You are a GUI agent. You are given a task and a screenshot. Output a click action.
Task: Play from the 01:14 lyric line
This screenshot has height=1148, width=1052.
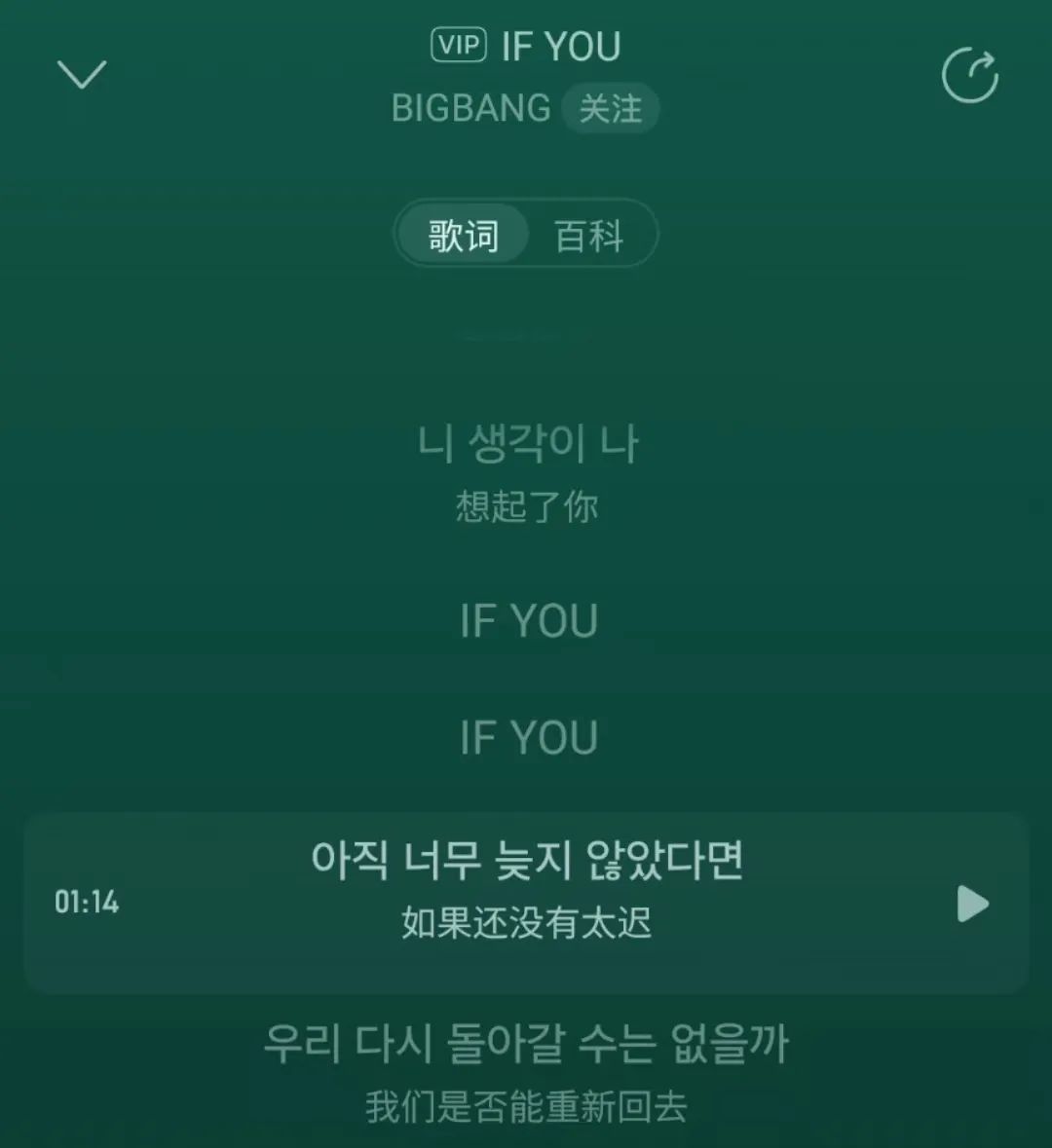tap(971, 904)
